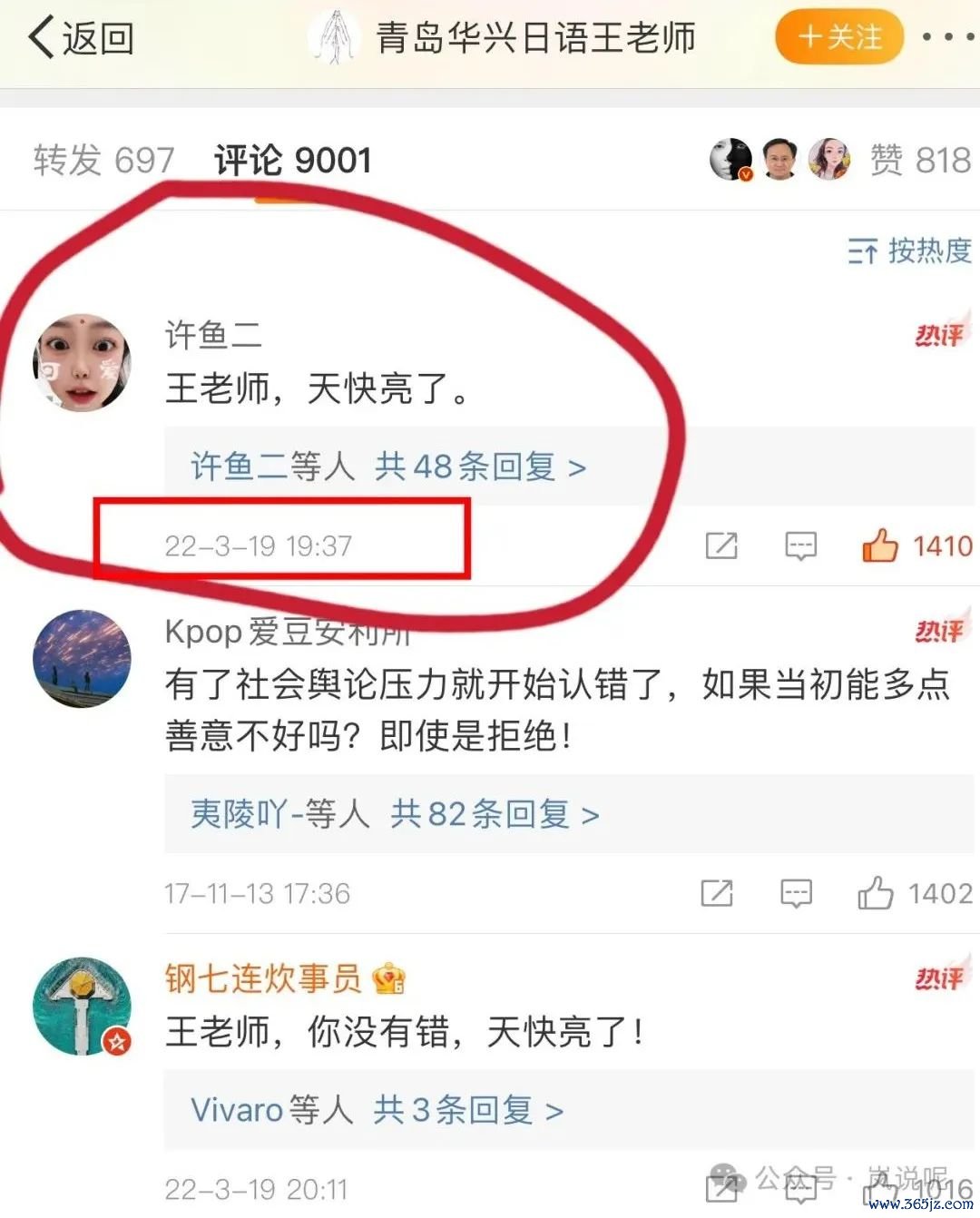Reply to Kpop爱豆安利所's comment

(796, 893)
